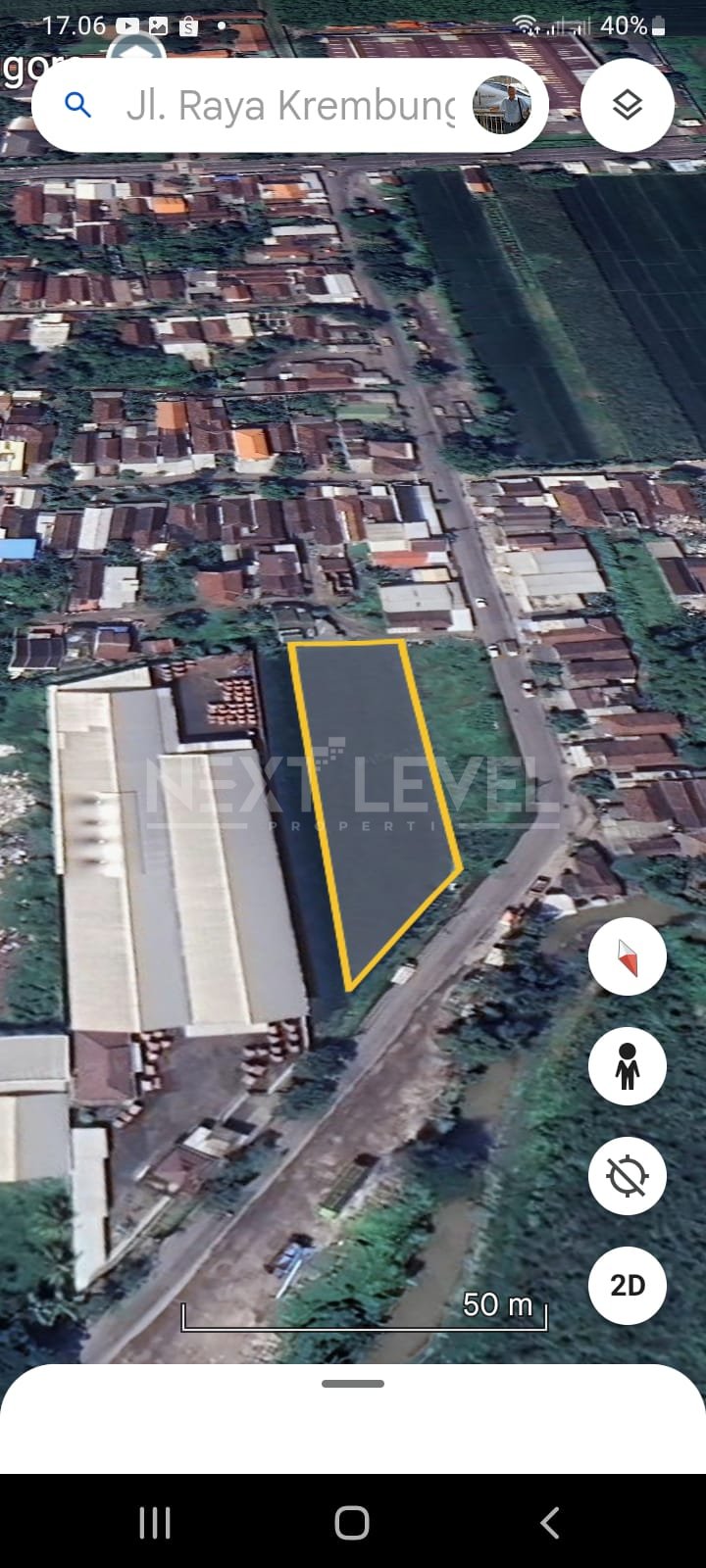Image resolution: width=706 pixels, height=1568 pixels.
Task: Drop Pegman to enter Street View
Action: [627, 1065]
